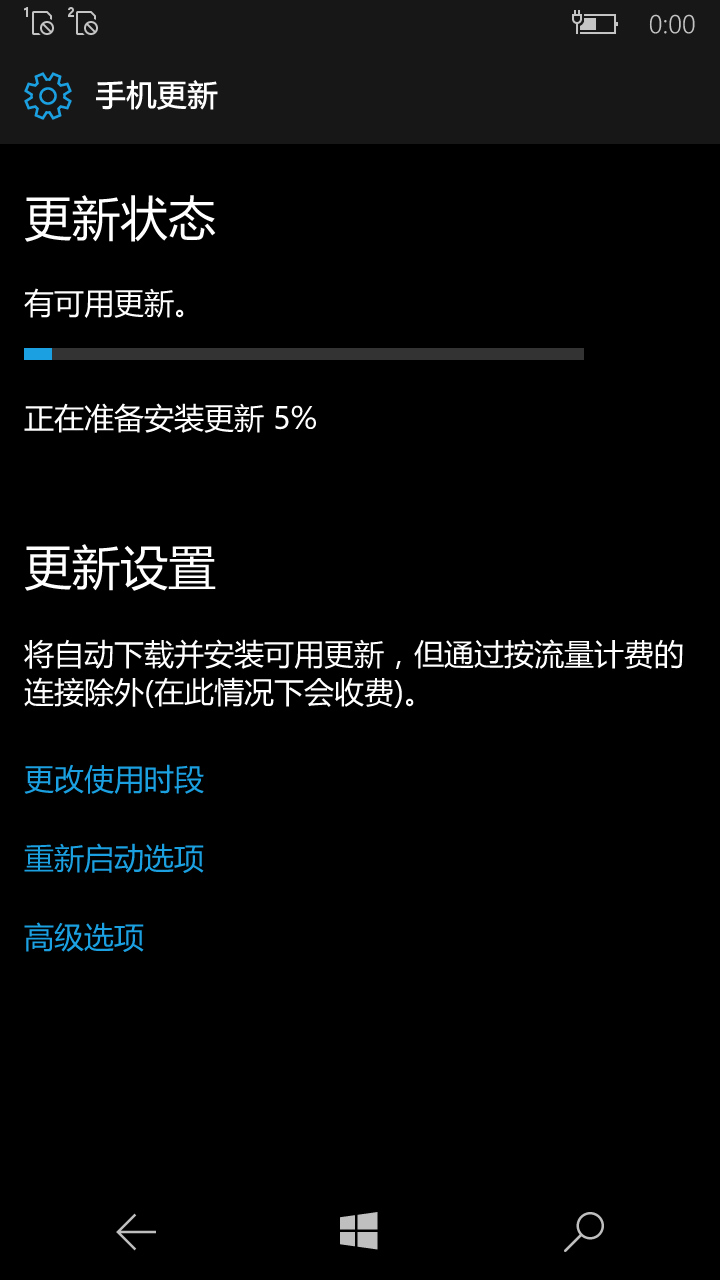Open 更改使用时段 link

pos(114,779)
